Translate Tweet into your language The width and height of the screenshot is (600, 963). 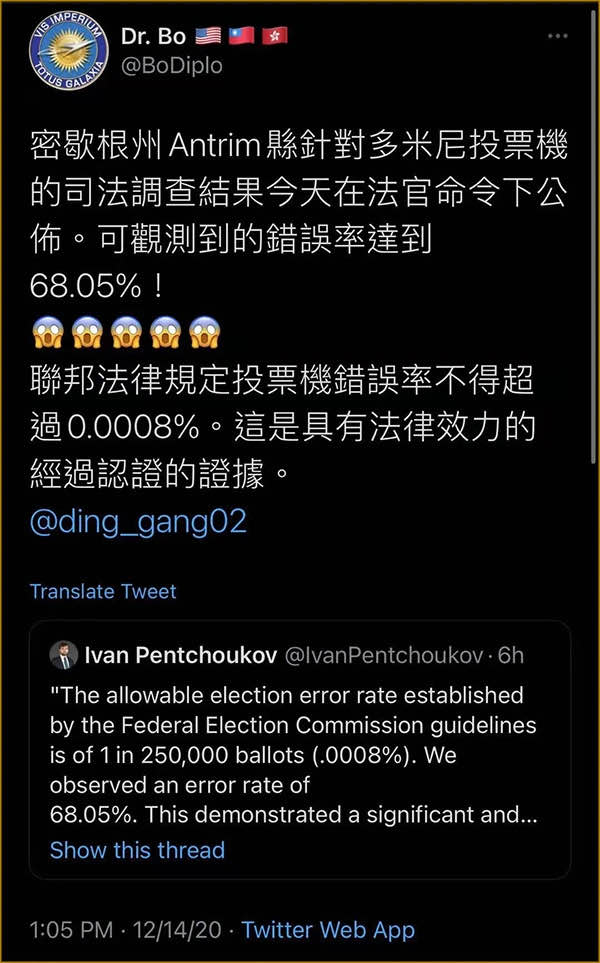coord(103,591)
